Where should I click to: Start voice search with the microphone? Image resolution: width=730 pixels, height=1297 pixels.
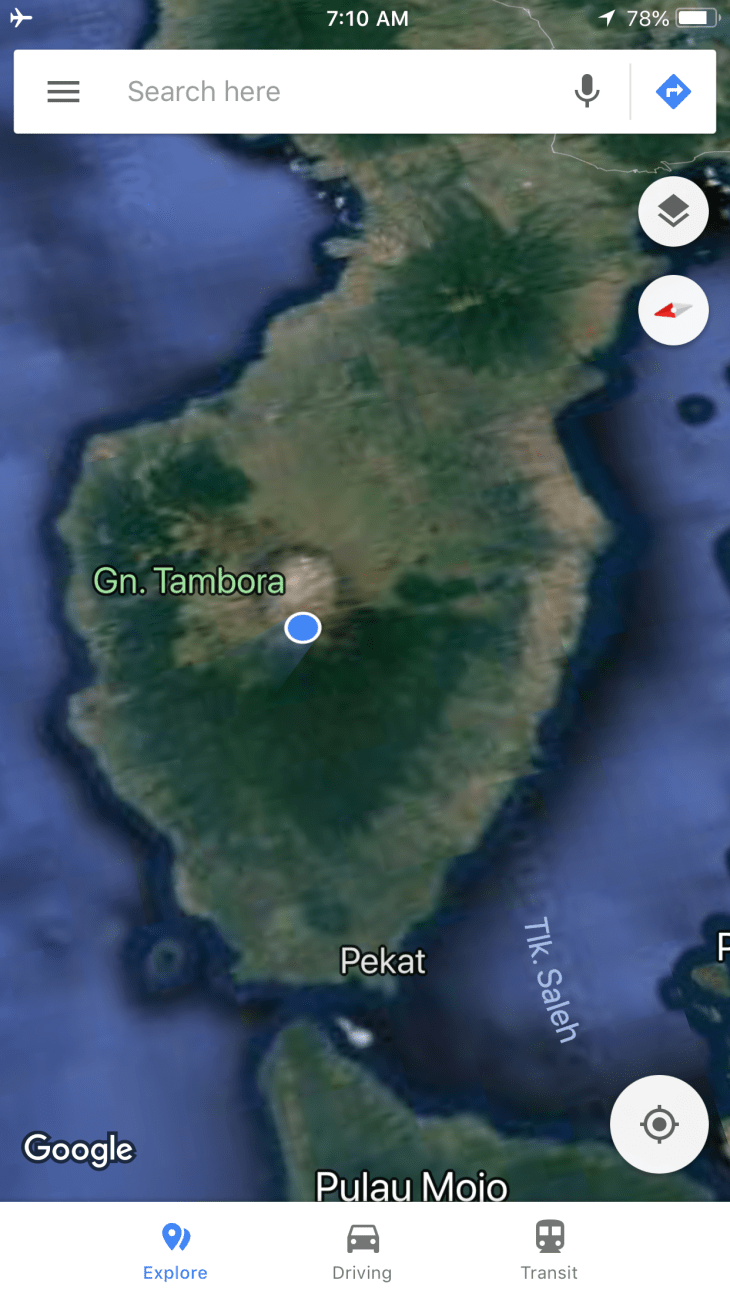pyautogui.click(x=587, y=92)
